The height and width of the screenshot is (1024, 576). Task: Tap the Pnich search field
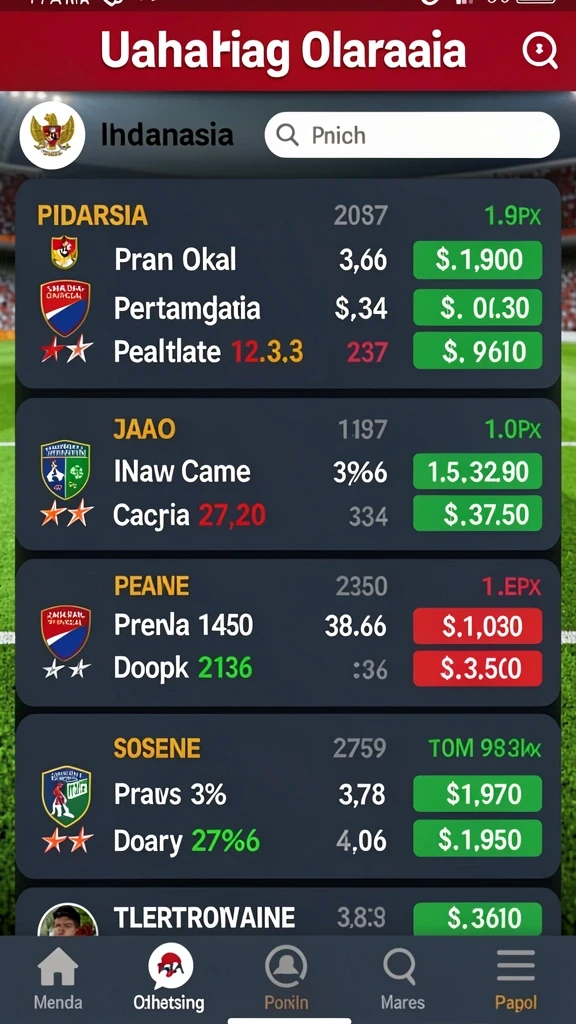[x=412, y=135]
